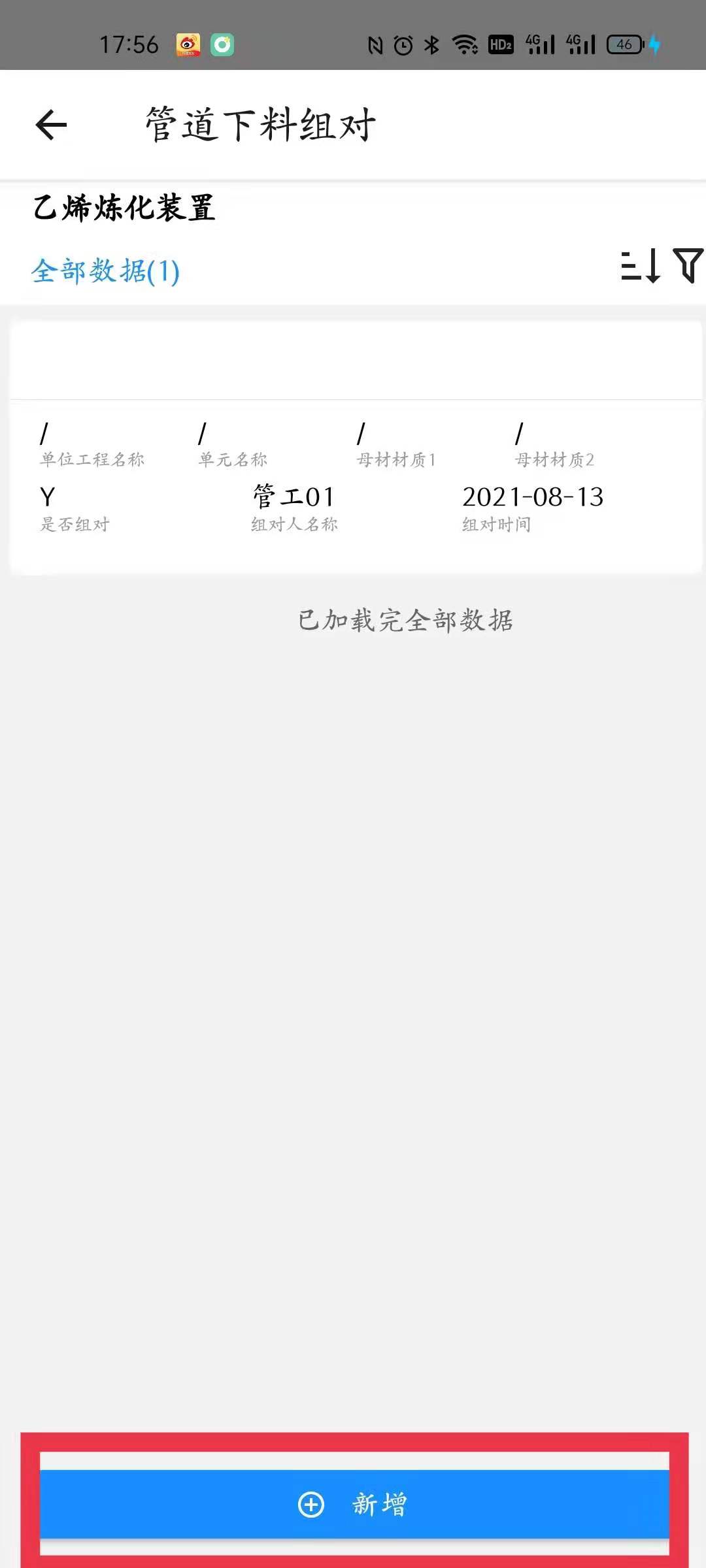Open the Weibo notification icon
Screen dimensions: 706x1568
click(x=188, y=44)
